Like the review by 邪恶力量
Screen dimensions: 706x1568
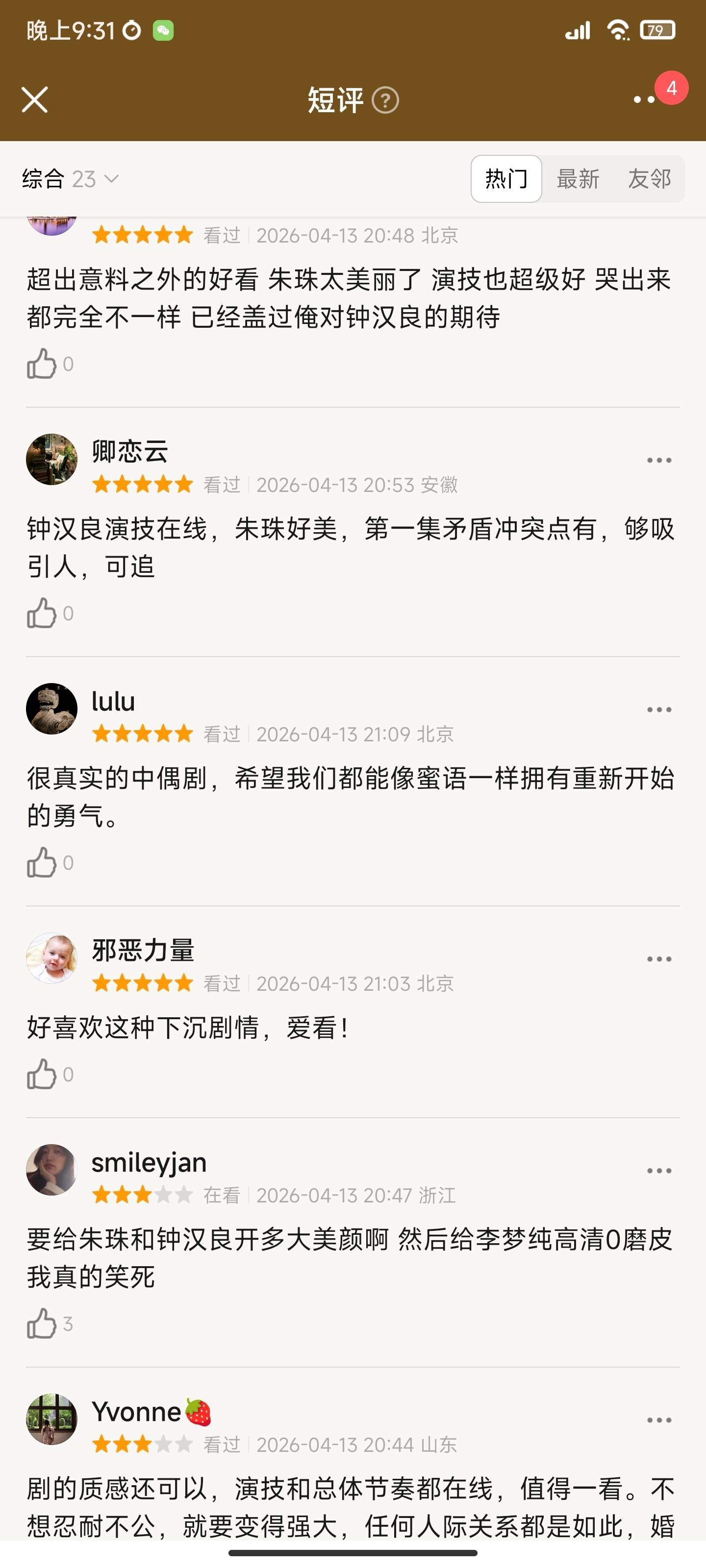click(41, 1075)
